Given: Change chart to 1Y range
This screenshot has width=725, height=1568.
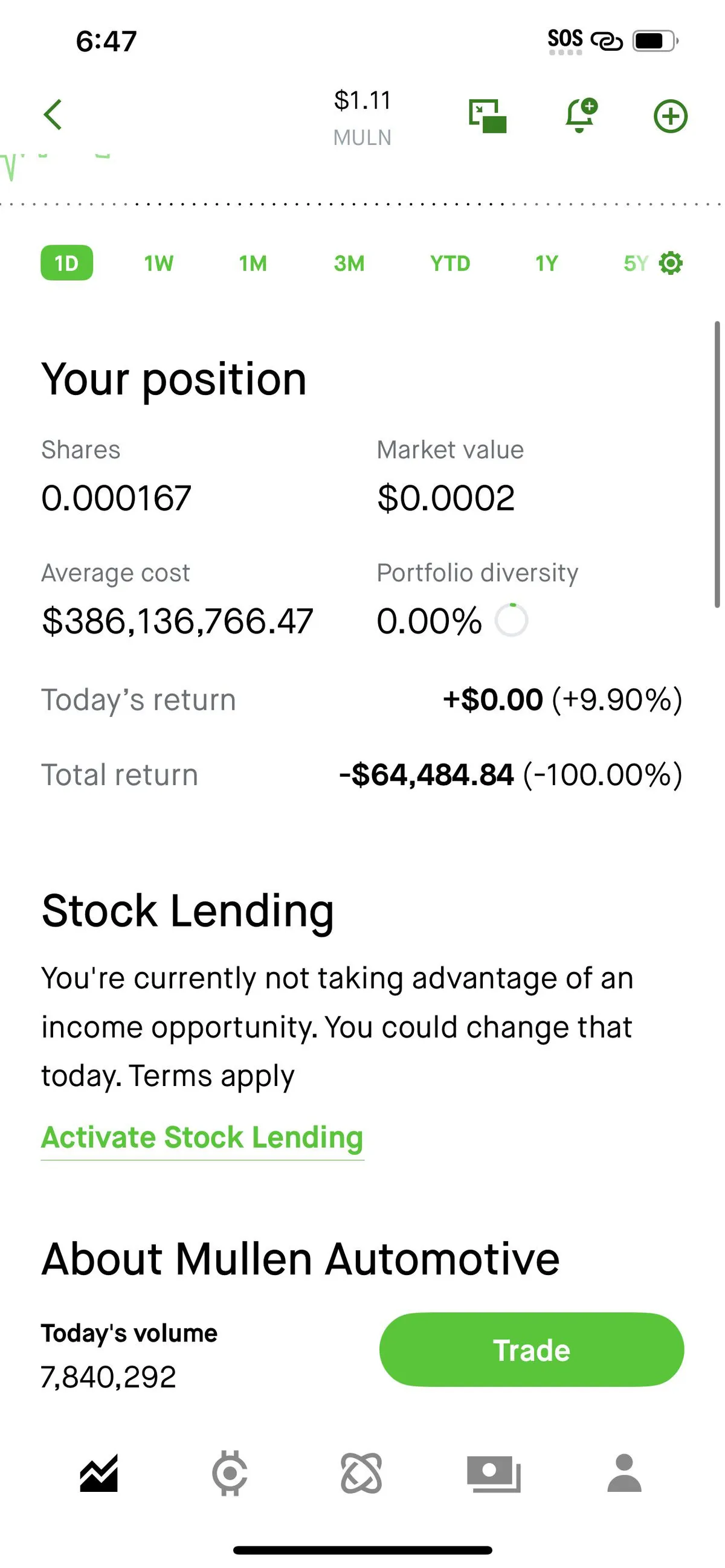Looking at the screenshot, I should point(546,263).
